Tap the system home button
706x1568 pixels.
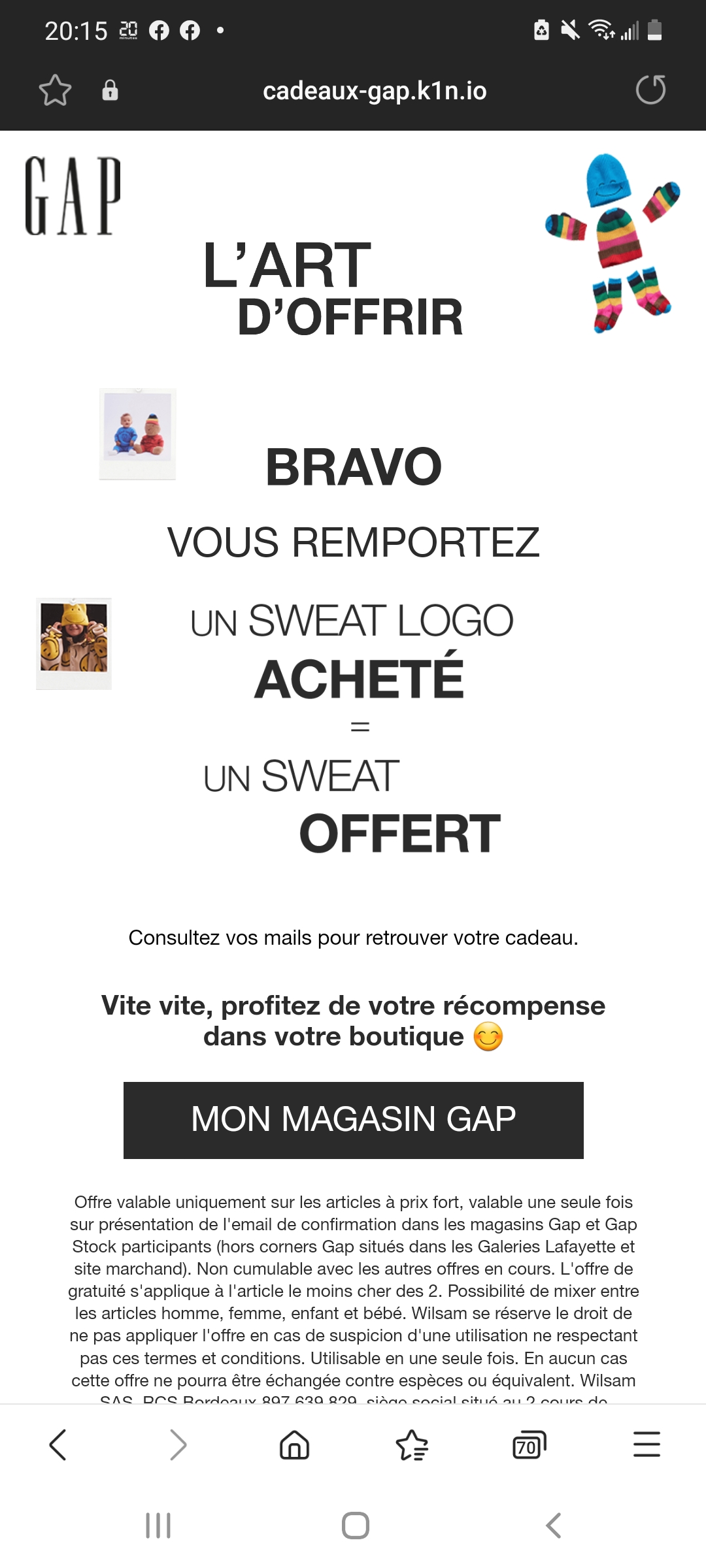[x=355, y=1526]
